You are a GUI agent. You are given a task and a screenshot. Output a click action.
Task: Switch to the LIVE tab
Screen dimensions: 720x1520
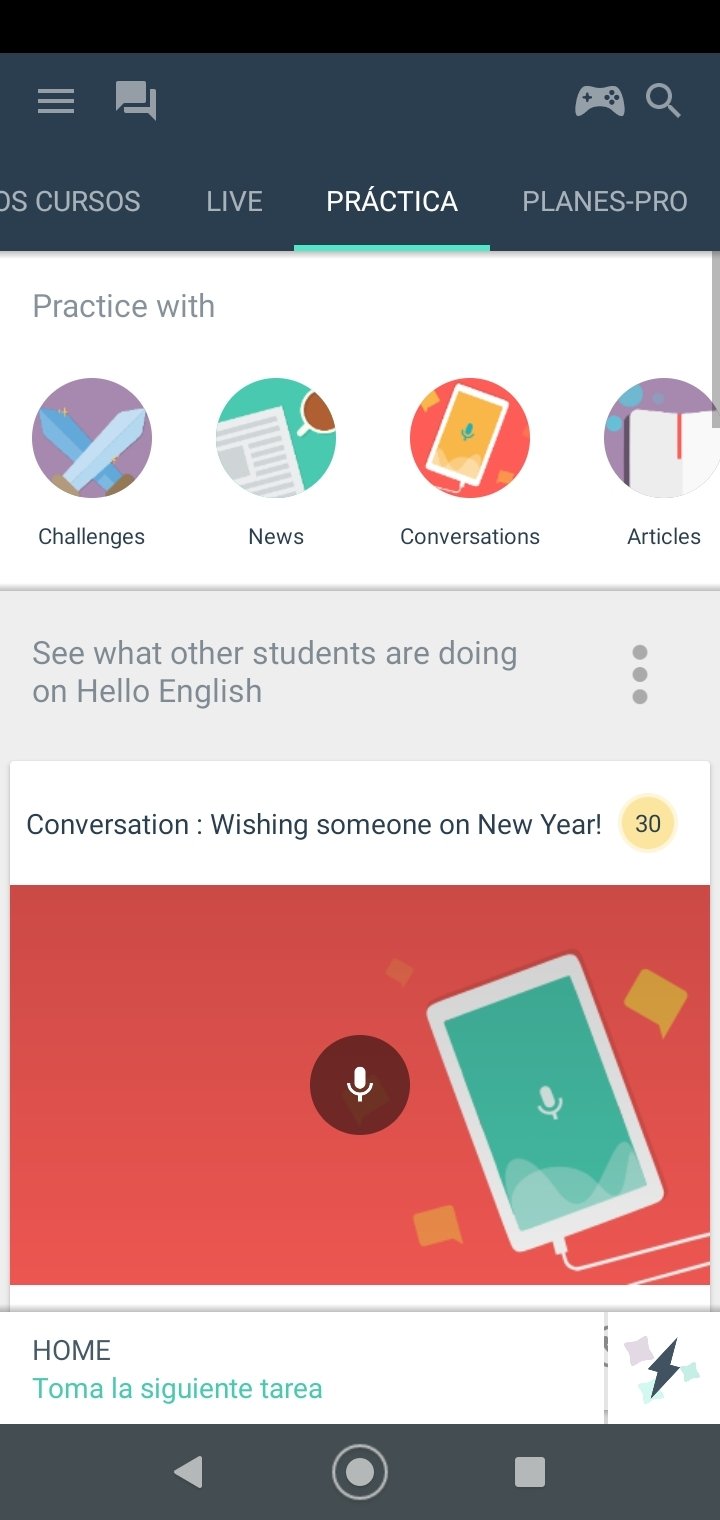pyautogui.click(x=234, y=201)
